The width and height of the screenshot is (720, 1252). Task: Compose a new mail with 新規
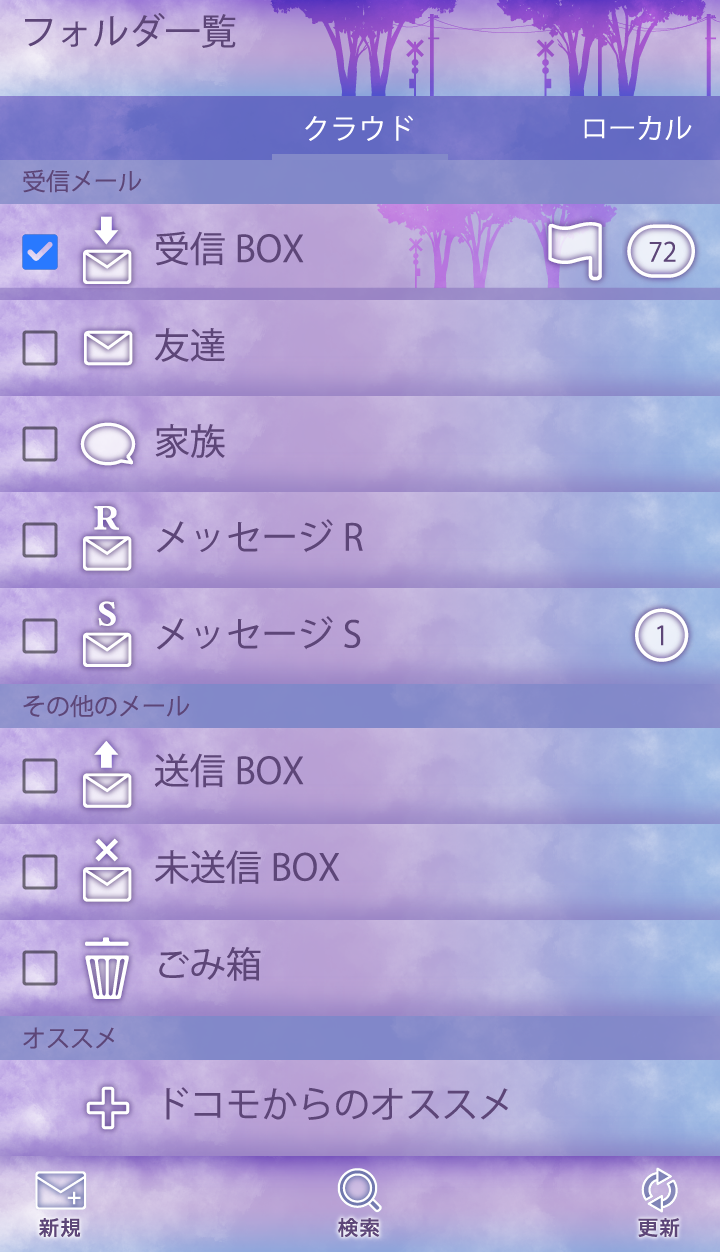click(x=60, y=1205)
